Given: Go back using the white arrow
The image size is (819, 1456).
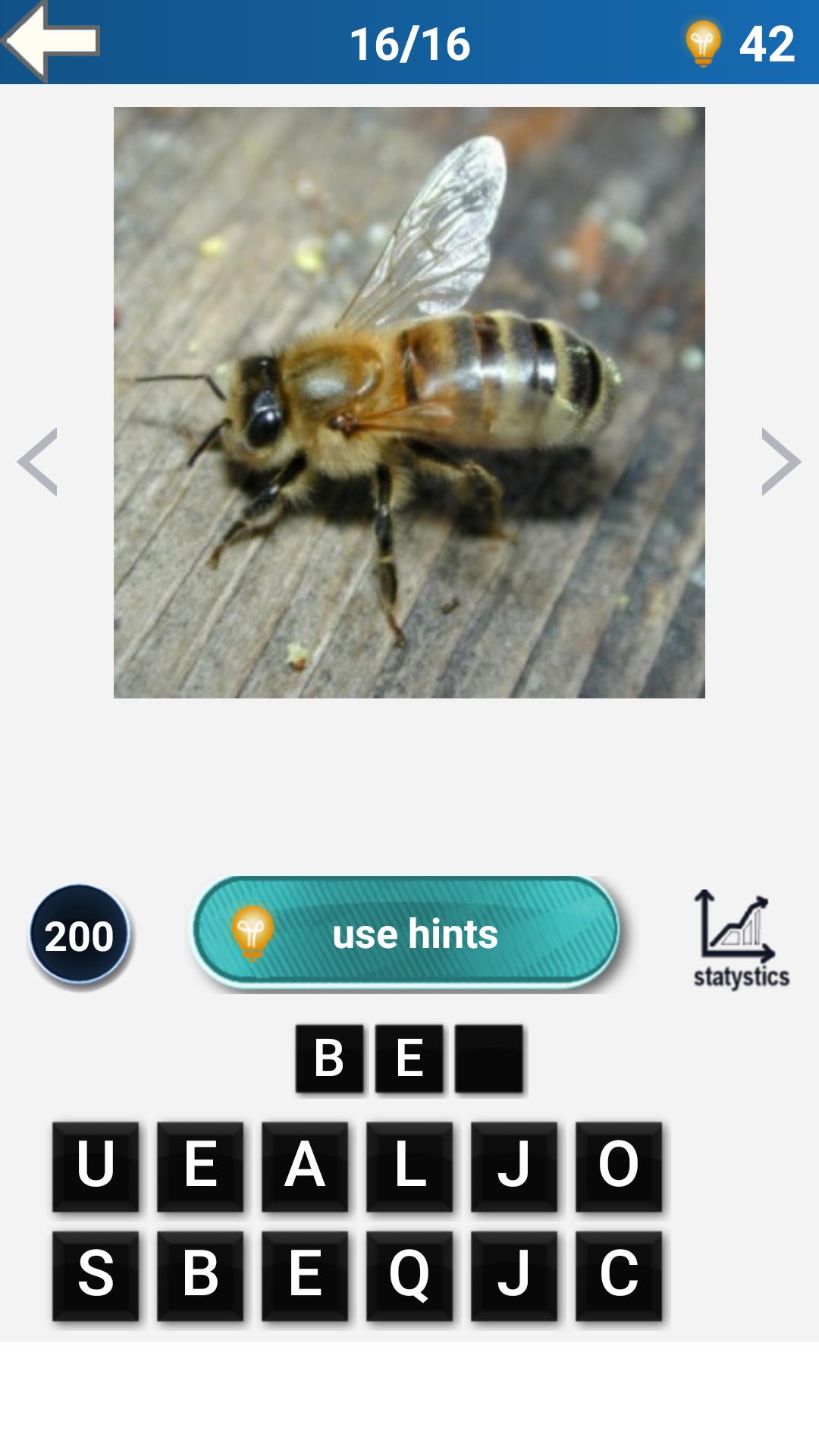Looking at the screenshot, I should [x=52, y=42].
